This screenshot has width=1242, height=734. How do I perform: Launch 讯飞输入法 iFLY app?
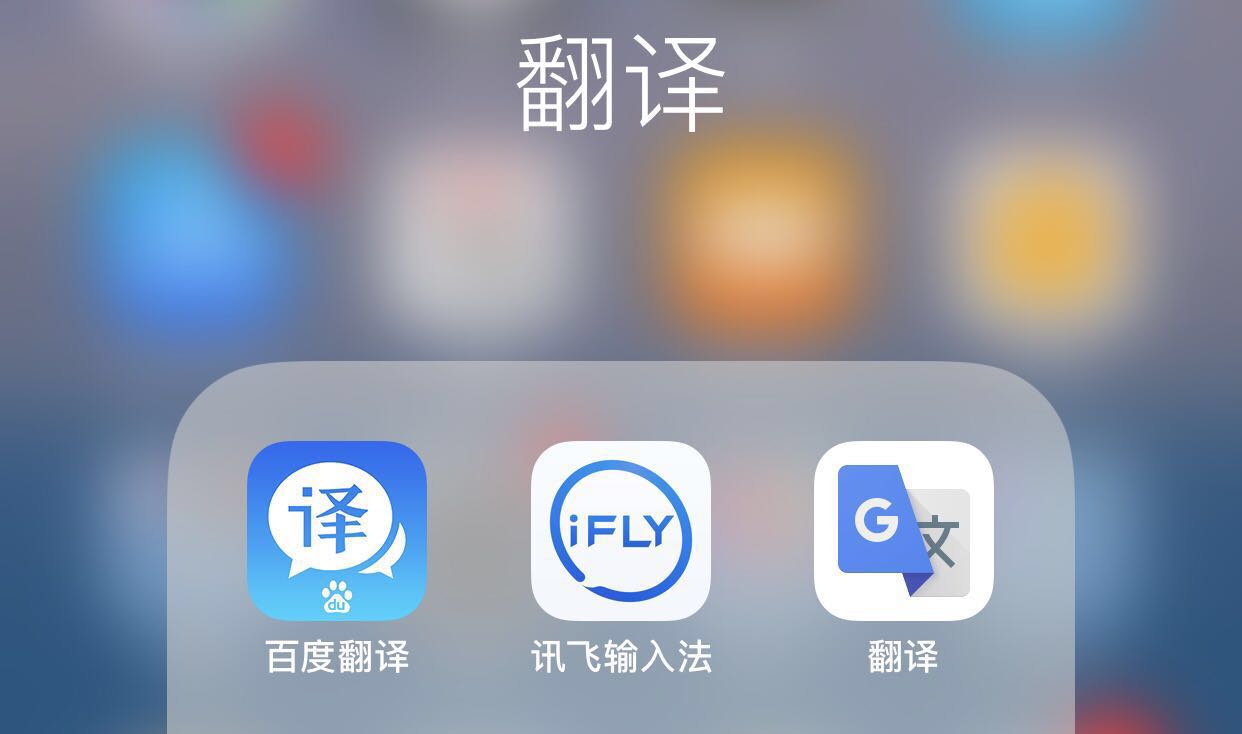pos(620,531)
